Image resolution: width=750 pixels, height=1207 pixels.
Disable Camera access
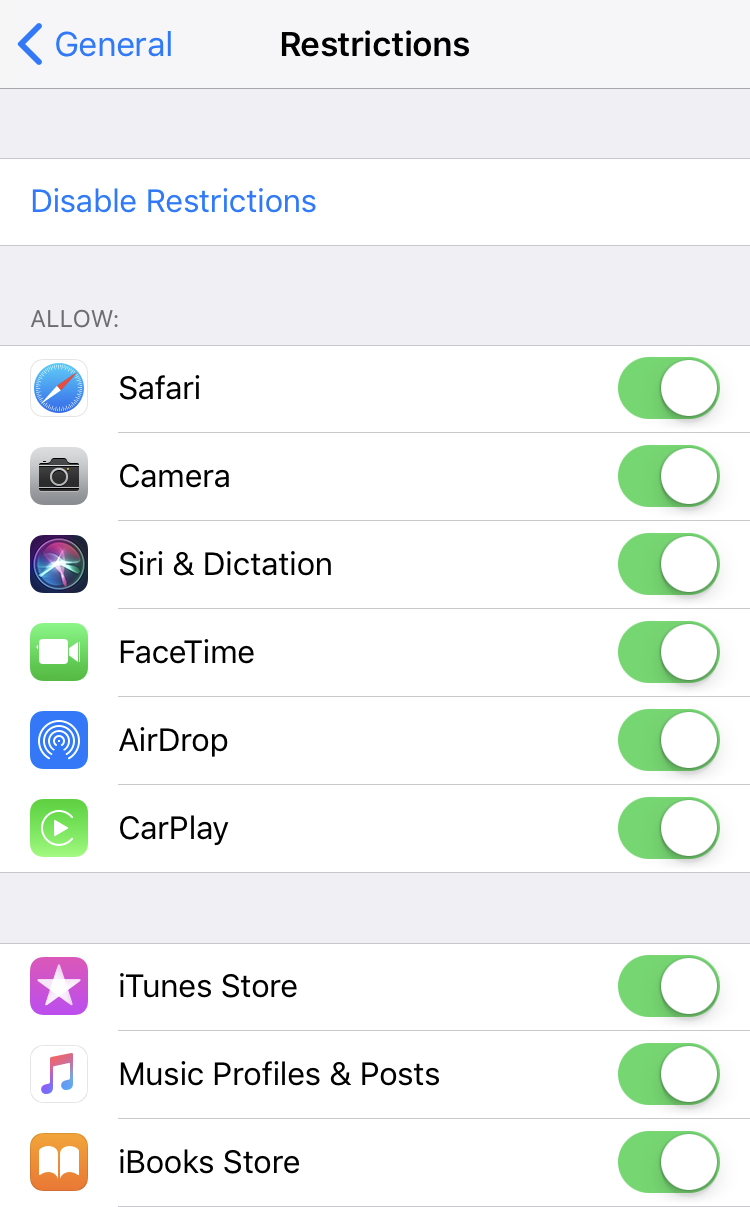pyautogui.click(x=668, y=476)
